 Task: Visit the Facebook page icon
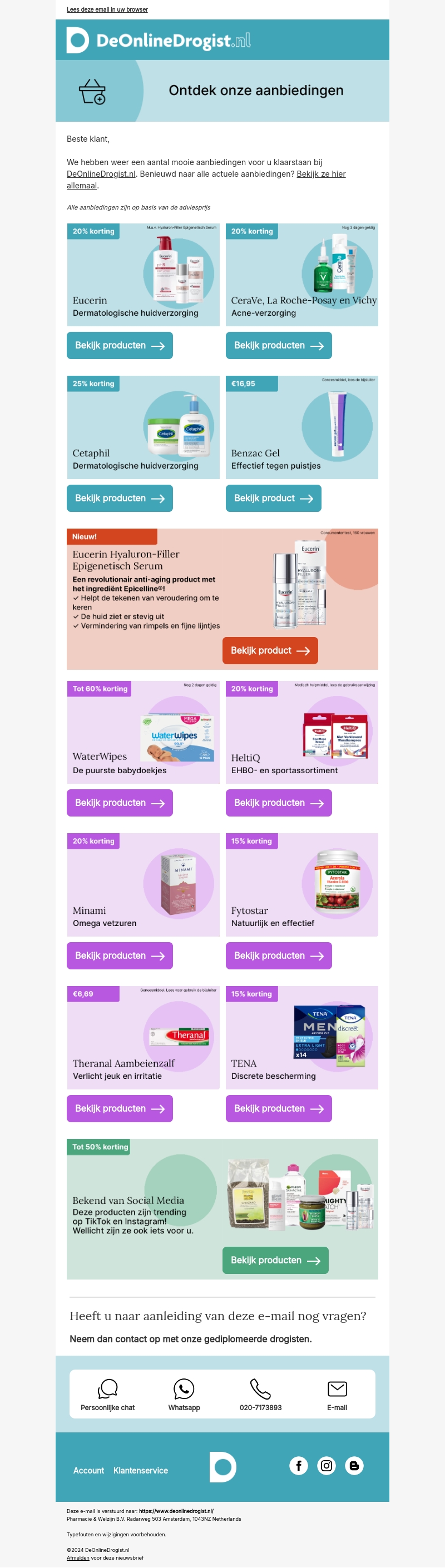coord(298,1465)
